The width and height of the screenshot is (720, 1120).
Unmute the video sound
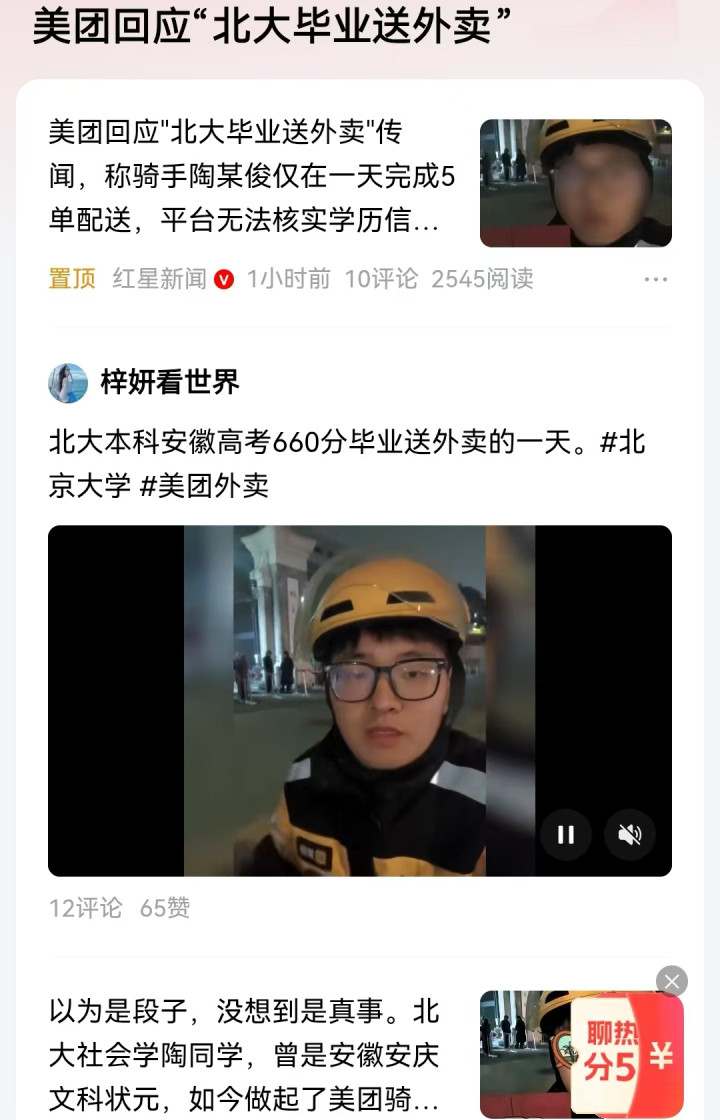(x=630, y=835)
